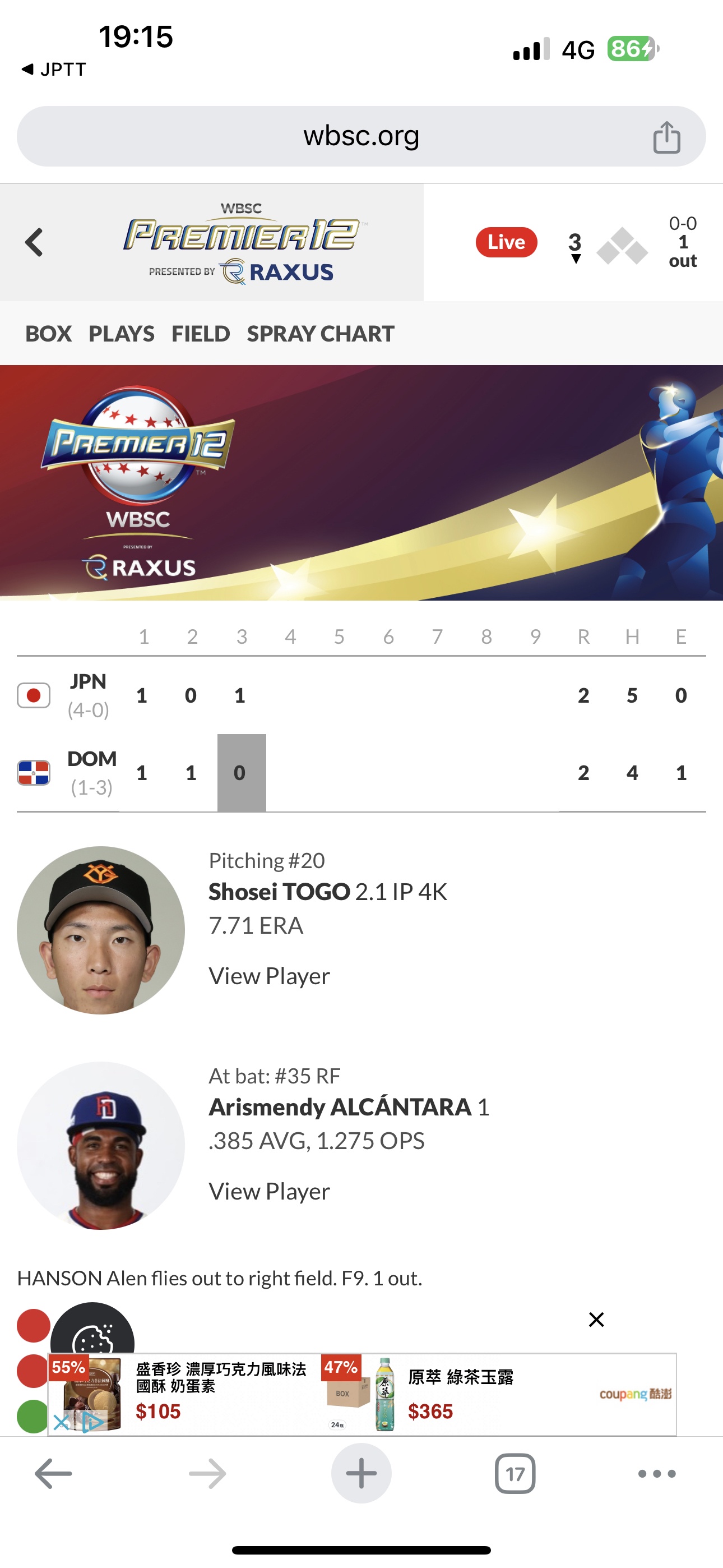Return to the JPTT app
723x1568 pixels.
[x=54, y=70]
